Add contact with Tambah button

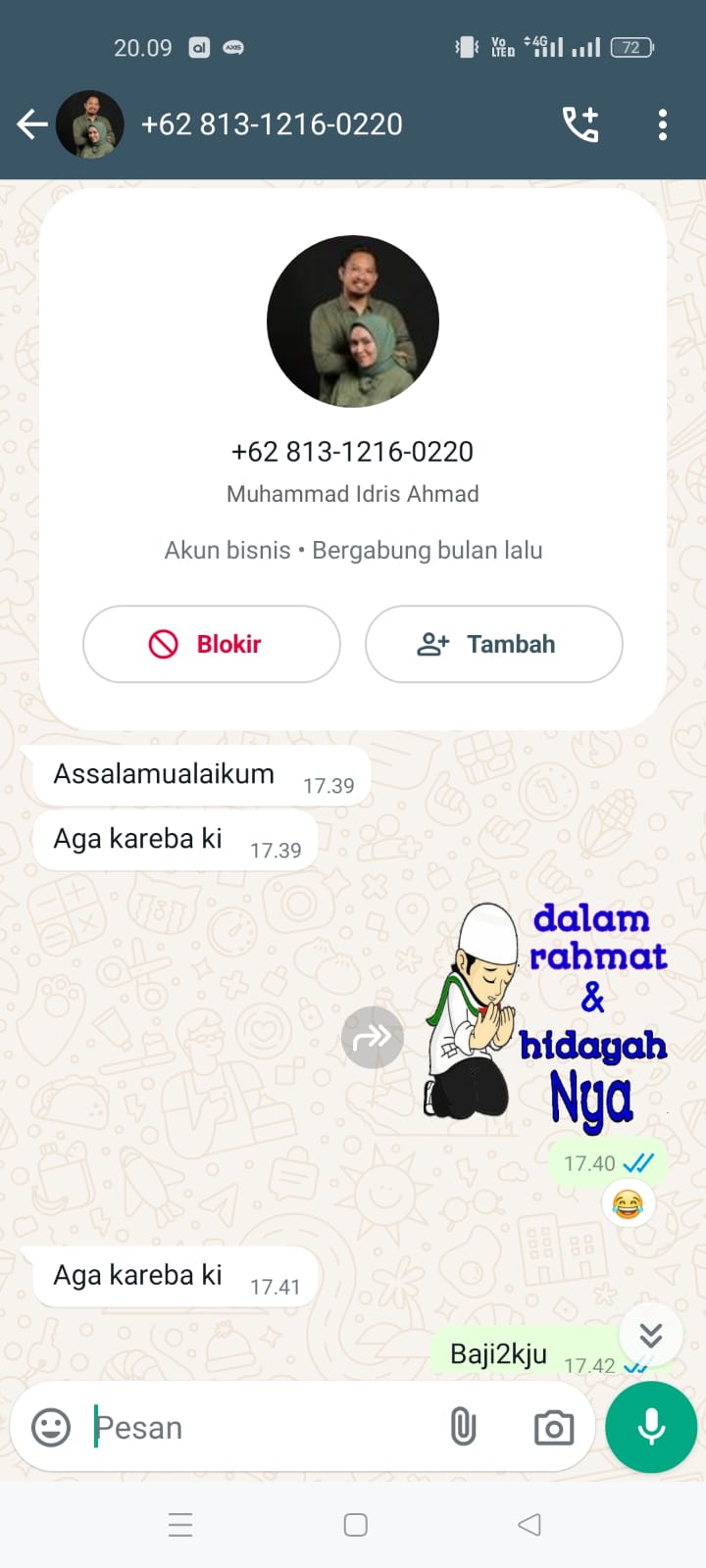[x=493, y=644]
